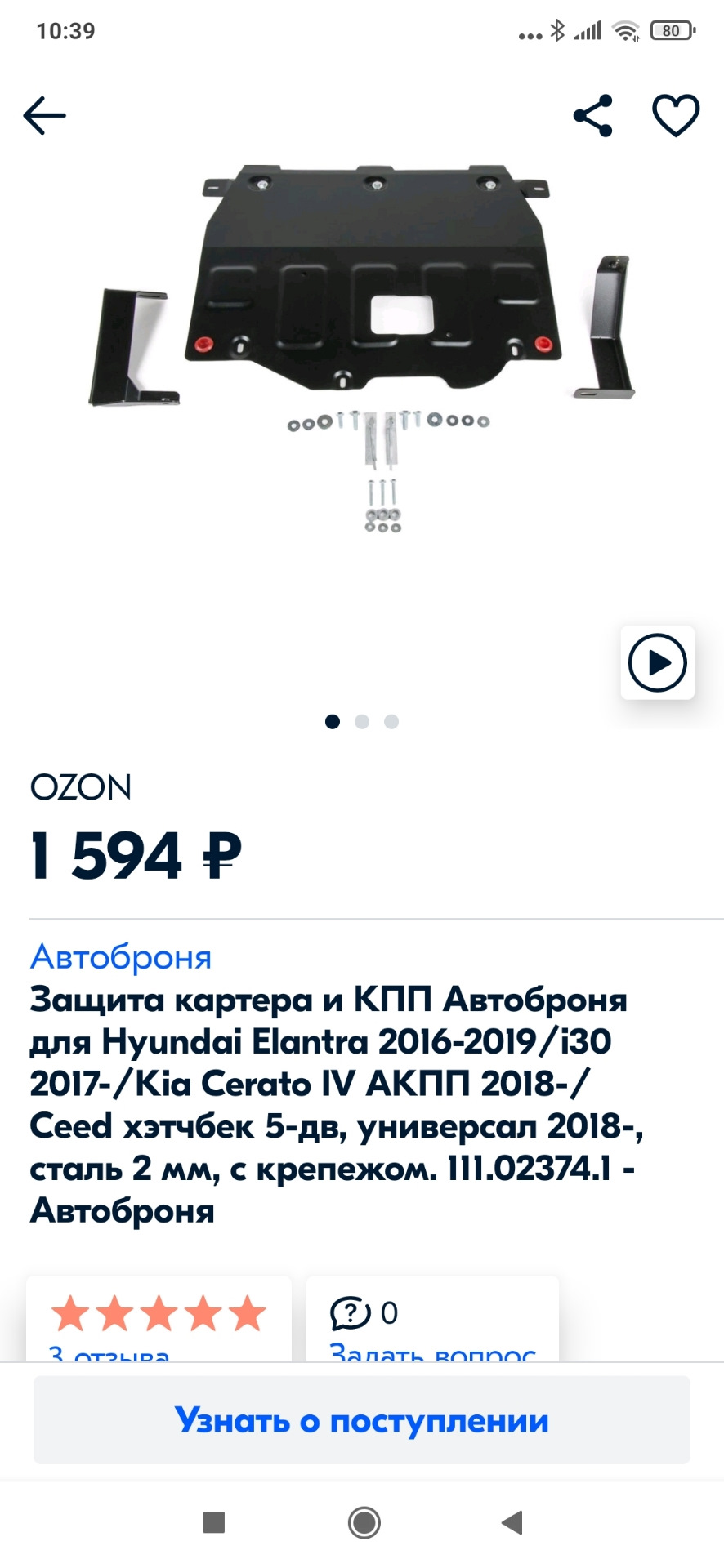724x1568 pixels.
Task: Go to the system home screen
Action: coord(364,1522)
